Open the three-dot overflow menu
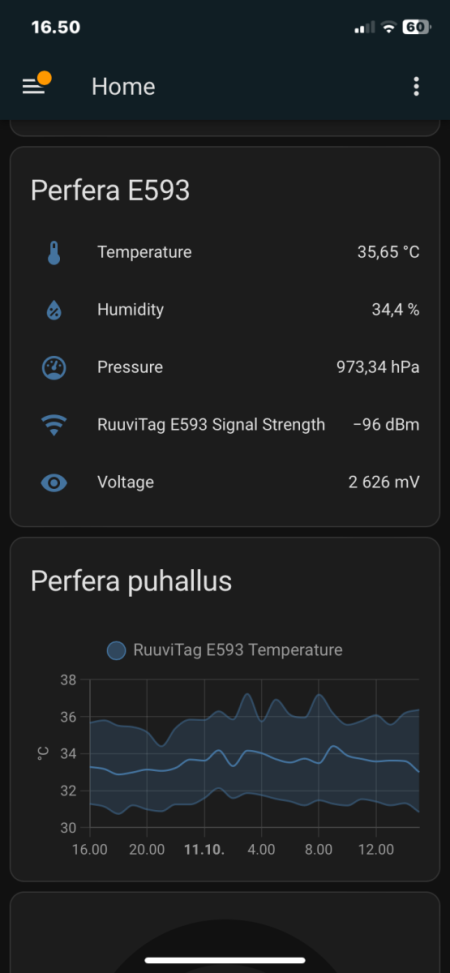Viewport: 450px width, 973px height. [416, 86]
